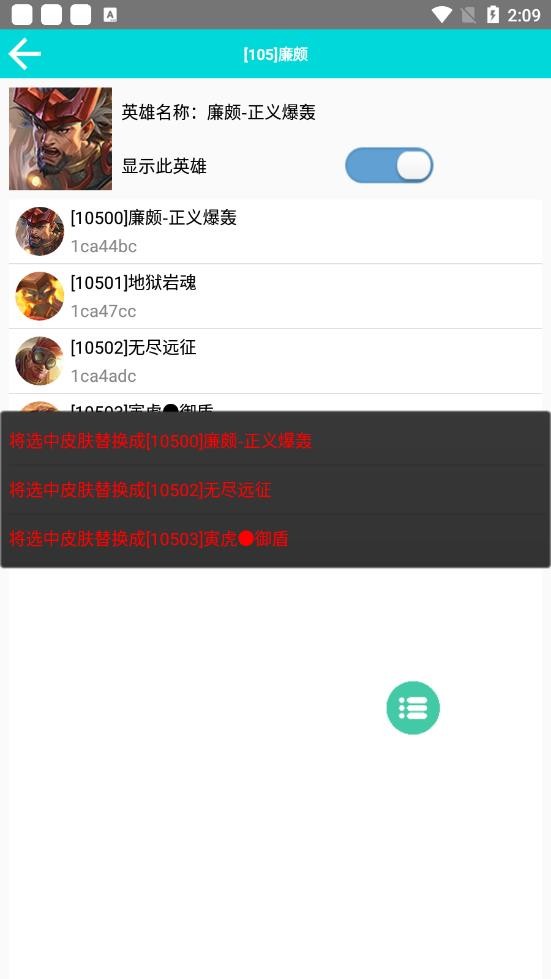Go back using the arrow icon
The height and width of the screenshot is (979, 551).
pyautogui.click(x=25, y=54)
